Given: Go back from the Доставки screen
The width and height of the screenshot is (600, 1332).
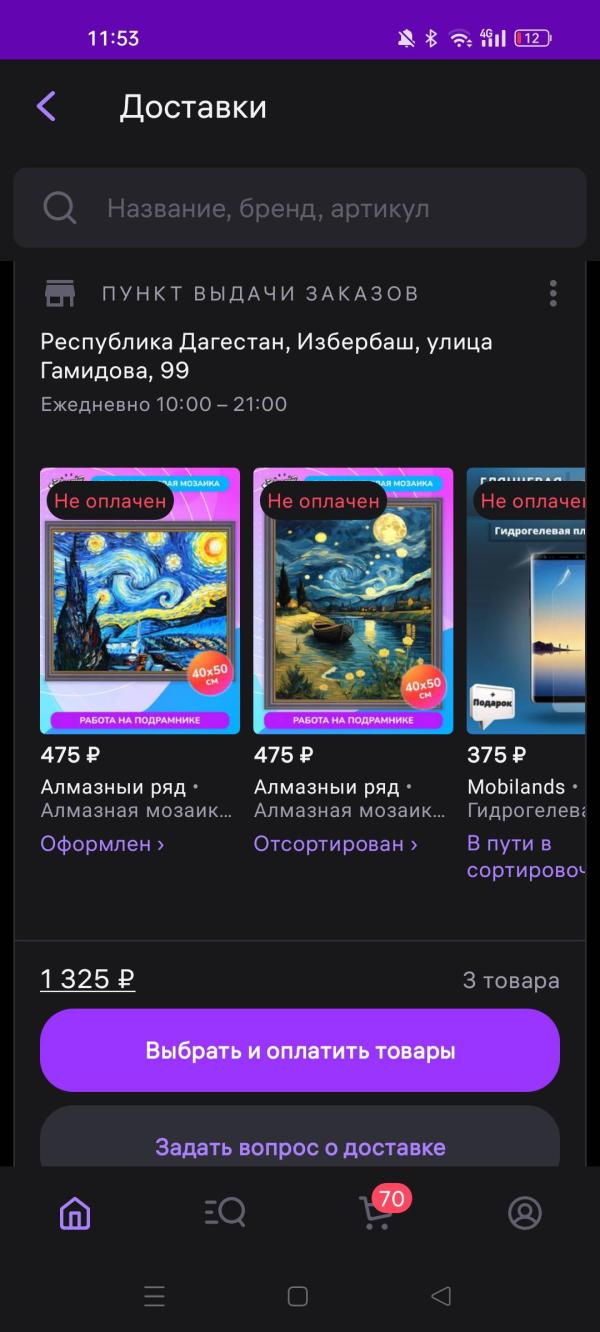Looking at the screenshot, I should tap(46, 106).
